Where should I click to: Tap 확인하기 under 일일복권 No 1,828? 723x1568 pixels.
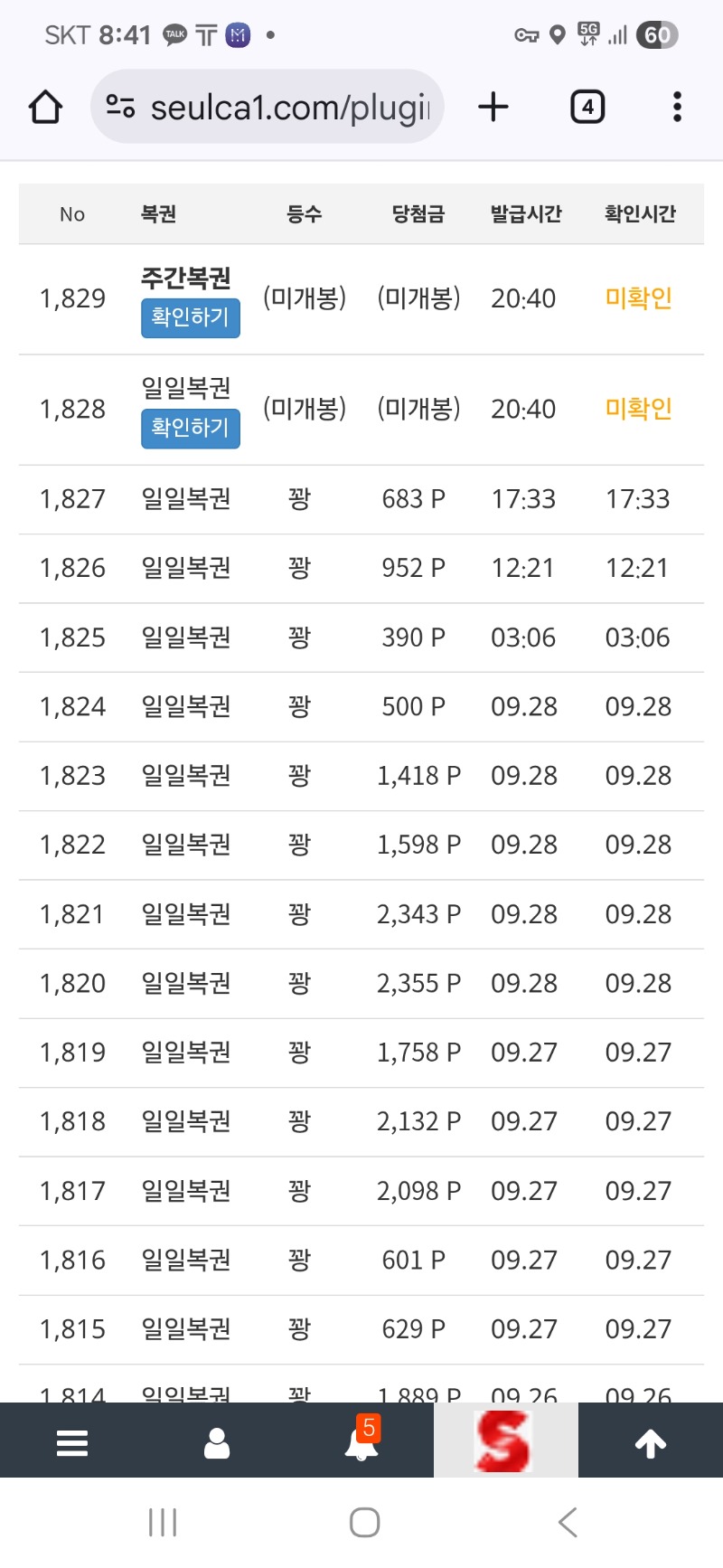[191, 428]
